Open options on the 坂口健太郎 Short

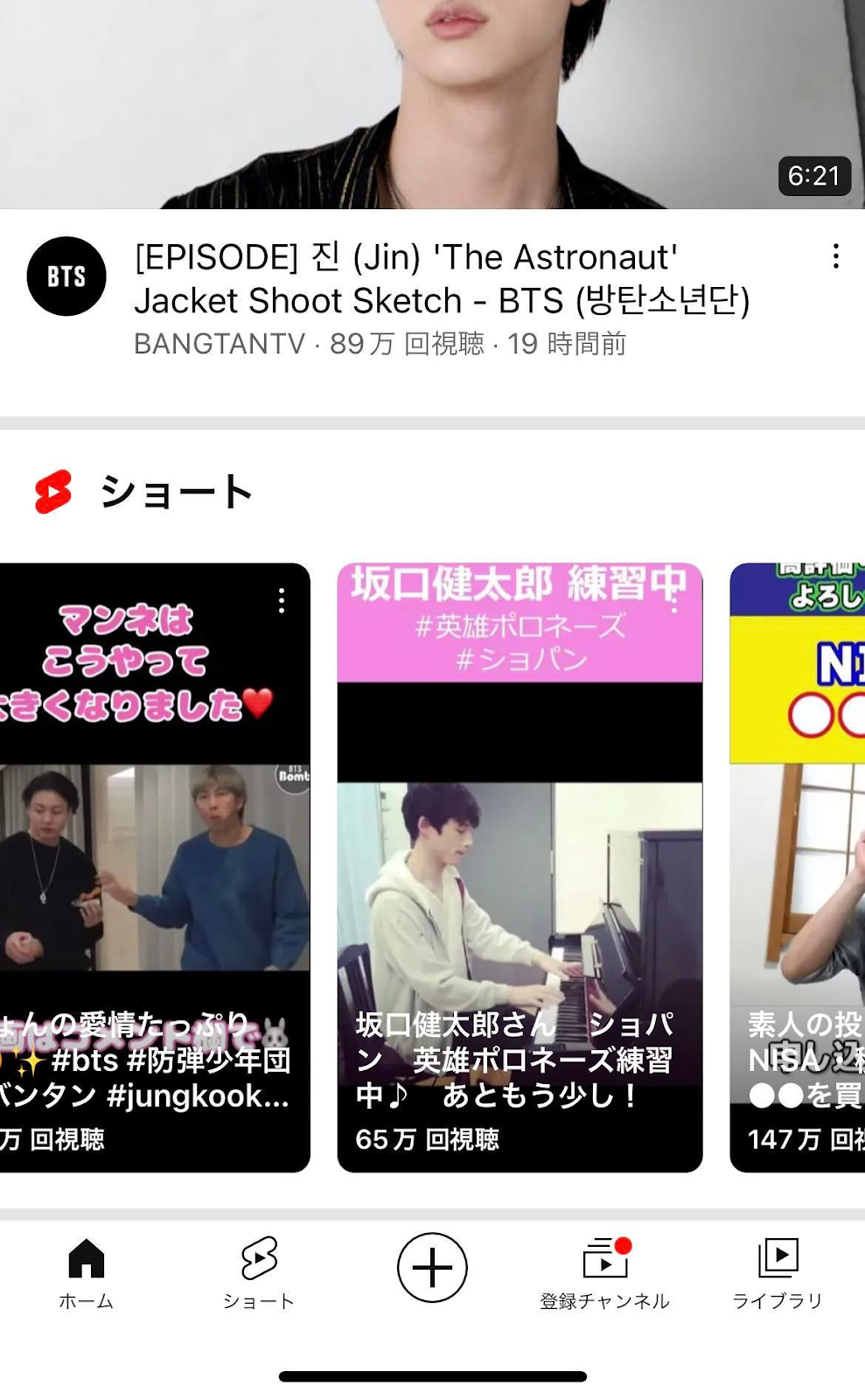(x=674, y=600)
